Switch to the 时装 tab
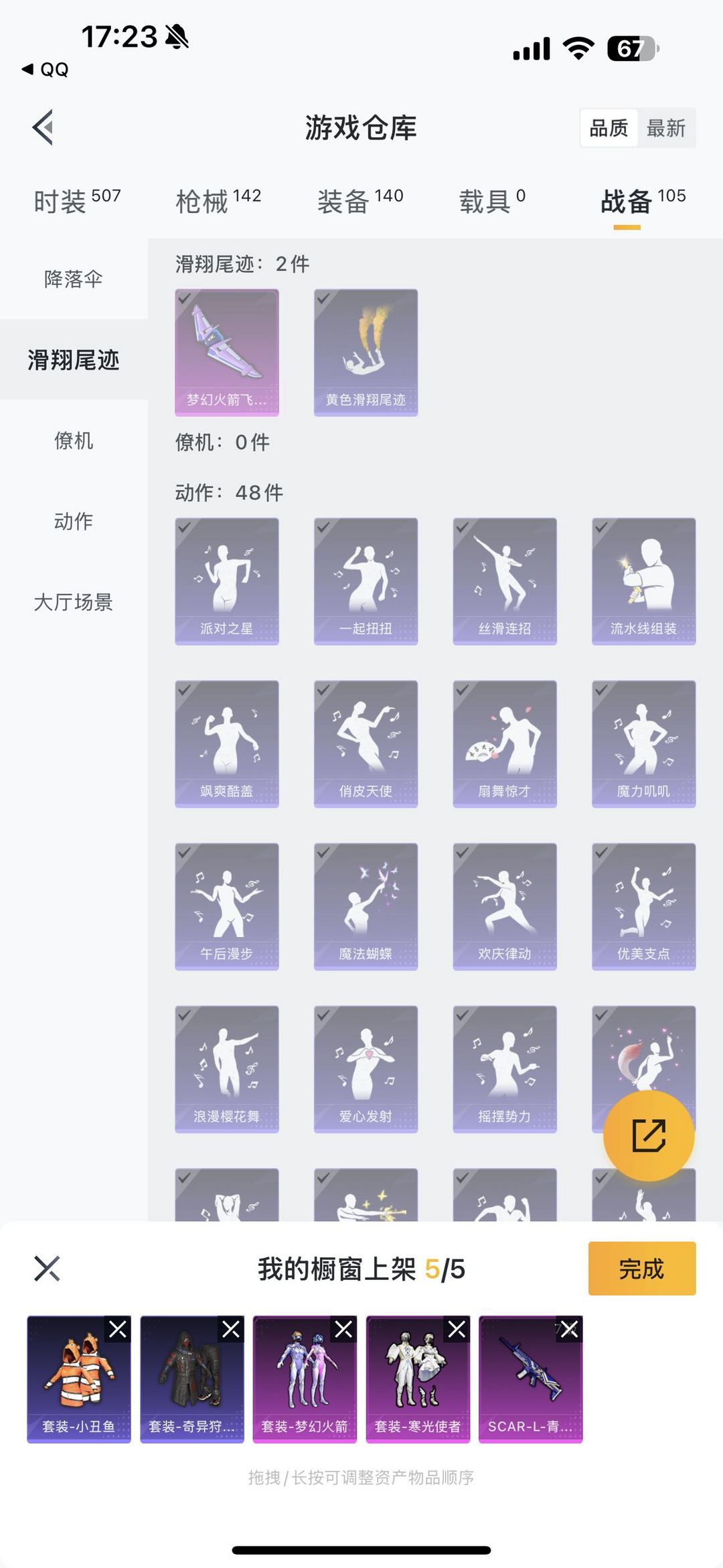Image resolution: width=723 pixels, height=1568 pixels. pos(76,200)
